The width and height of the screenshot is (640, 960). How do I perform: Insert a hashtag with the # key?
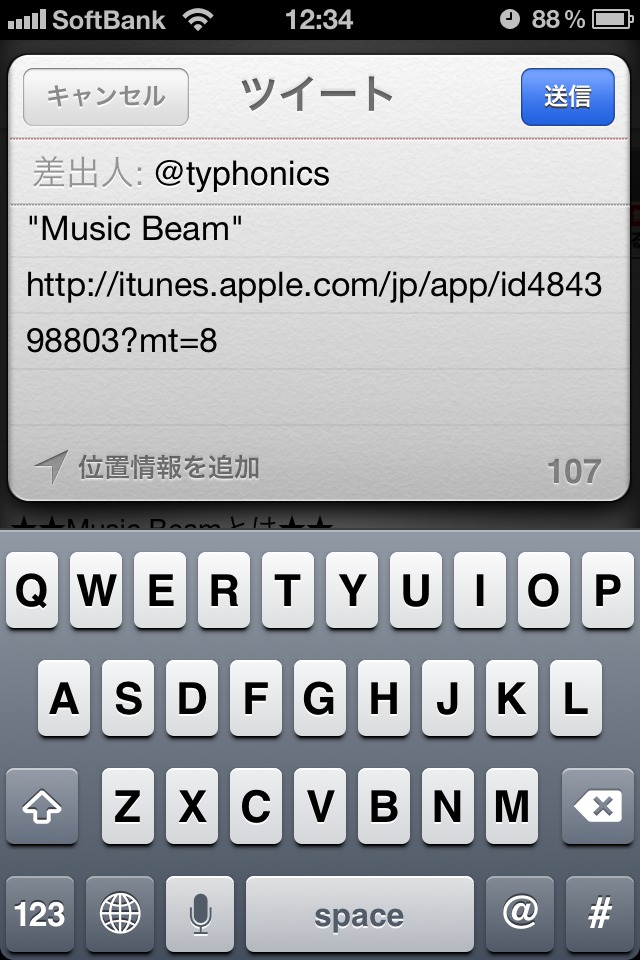pos(599,914)
